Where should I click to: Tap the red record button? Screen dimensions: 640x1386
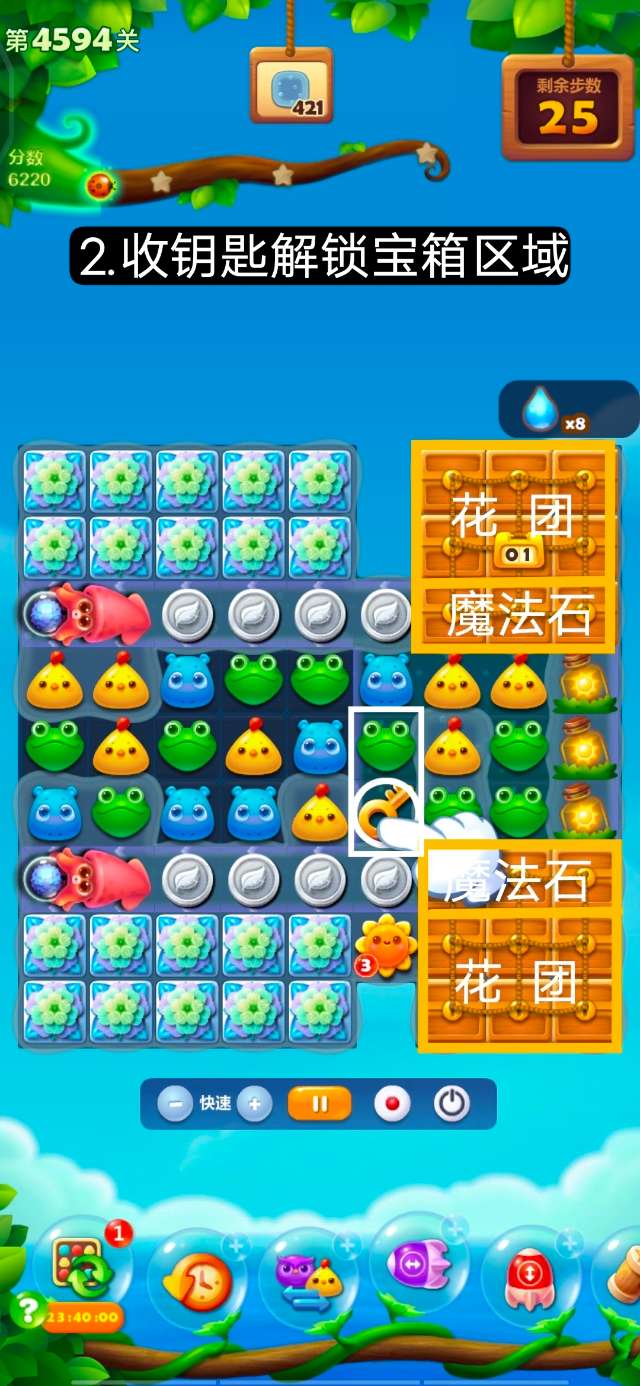click(x=392, y=1104)
